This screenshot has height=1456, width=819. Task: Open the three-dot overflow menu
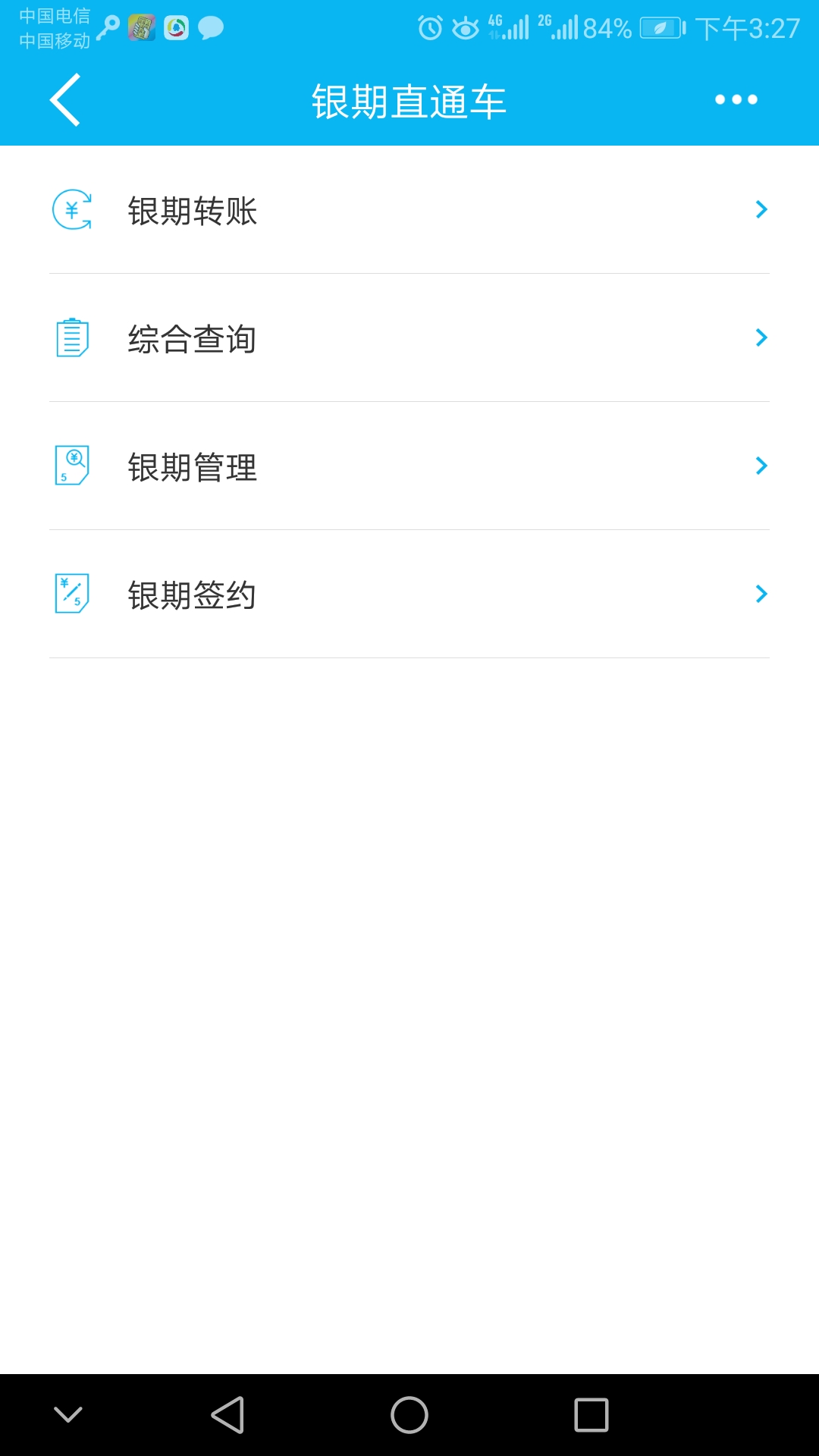coord(736,99)
